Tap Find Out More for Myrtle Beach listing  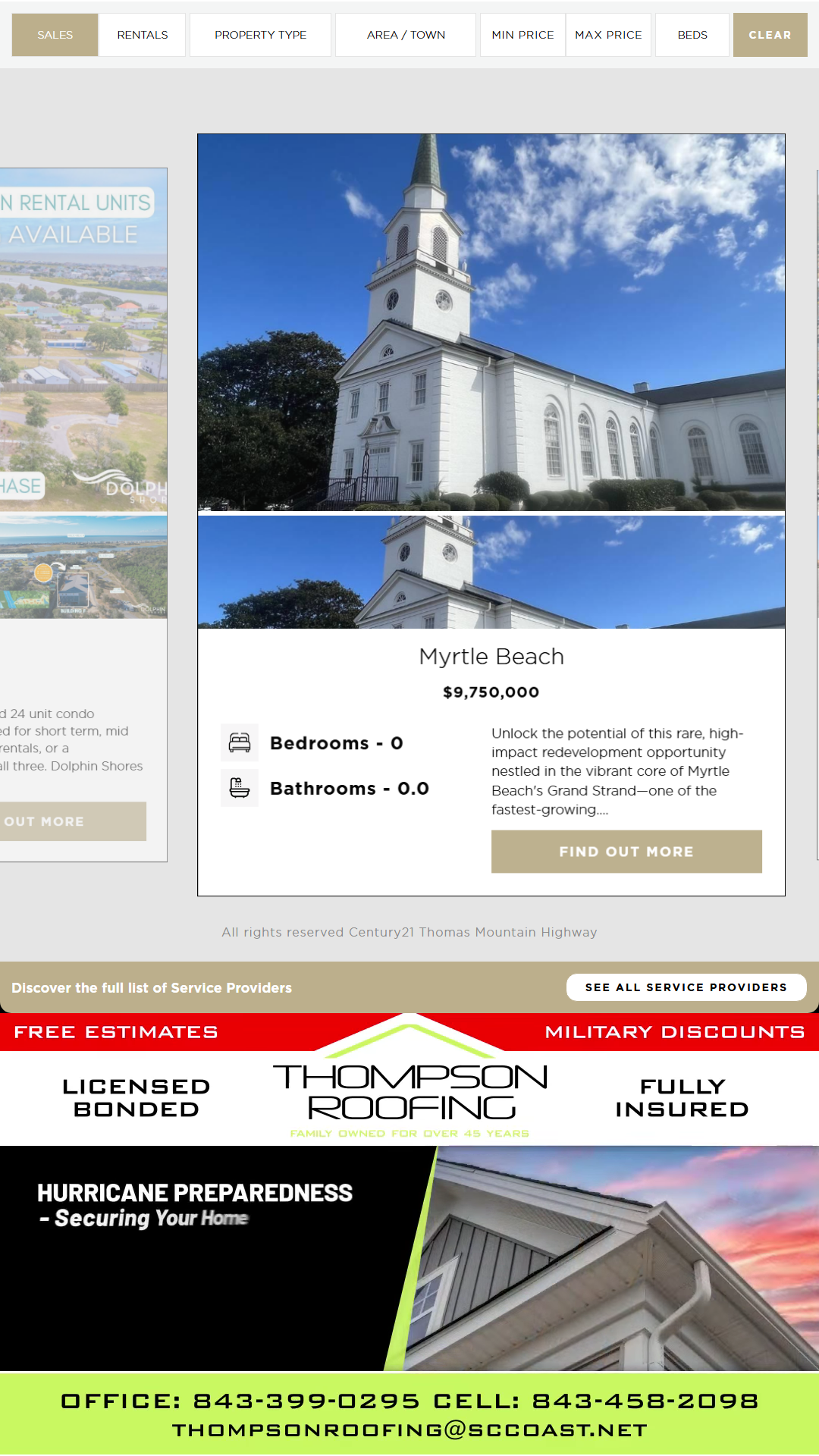click(x=626, y=852)
